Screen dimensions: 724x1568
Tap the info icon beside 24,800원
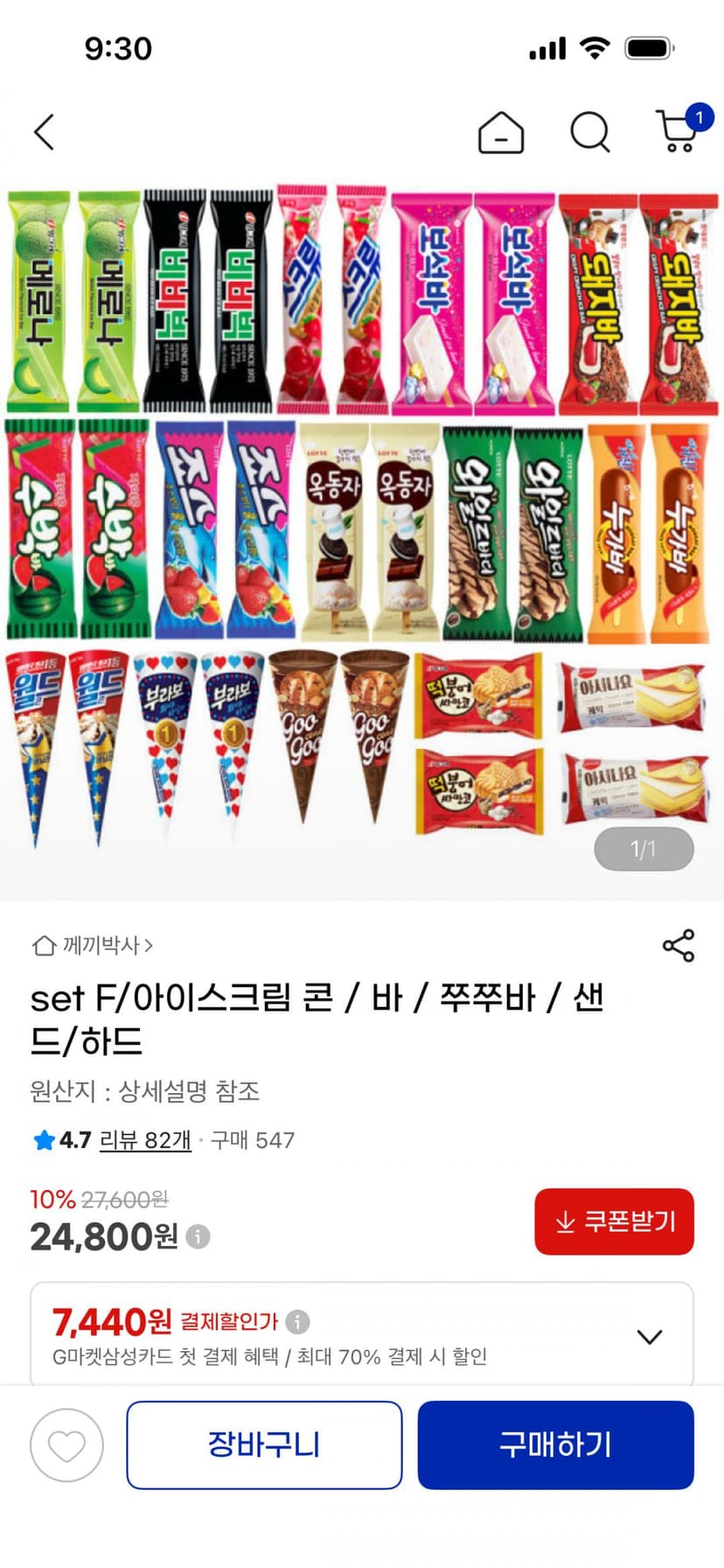point(198,1236)
